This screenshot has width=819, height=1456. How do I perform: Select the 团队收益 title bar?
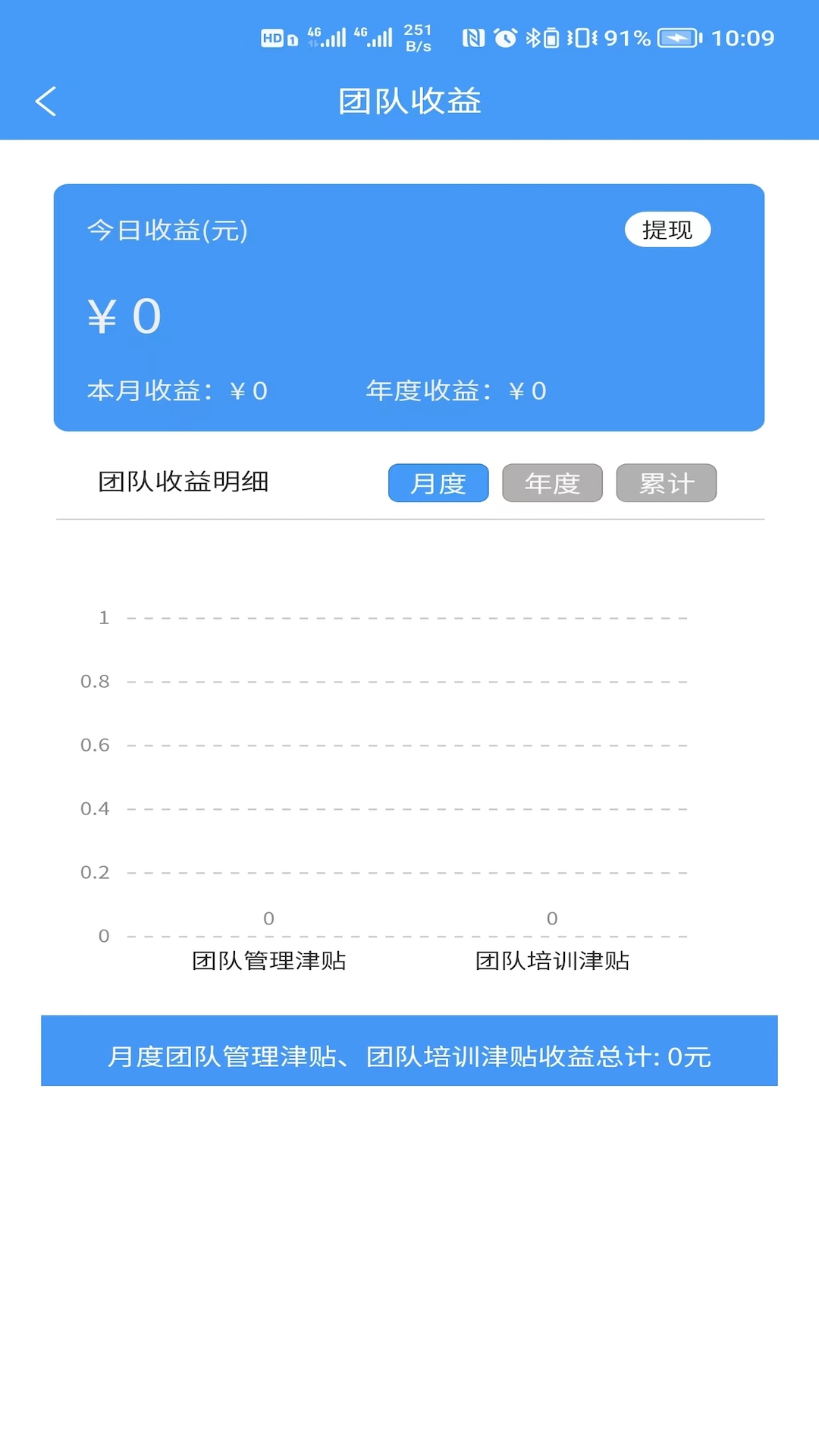(409, 100)
